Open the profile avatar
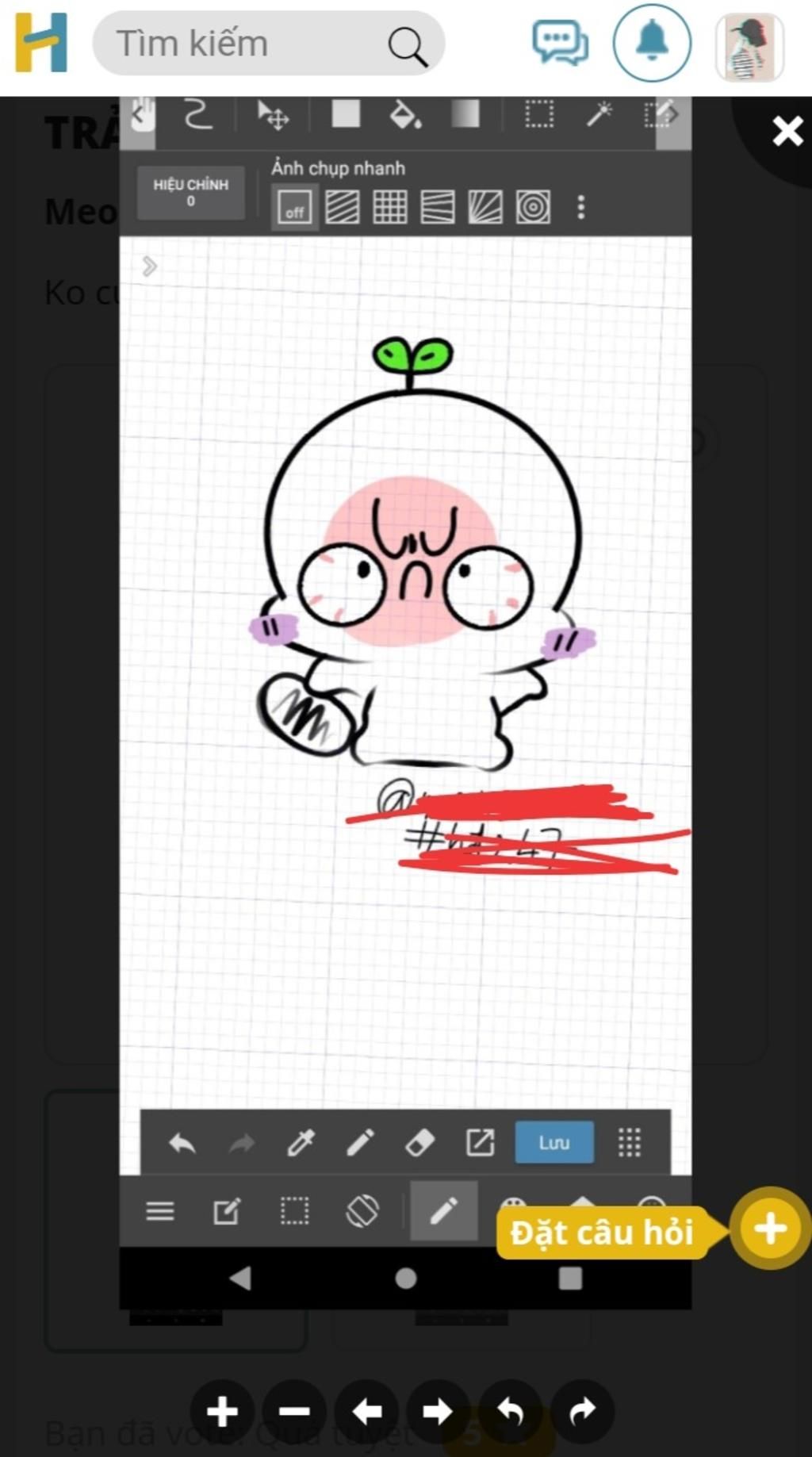 [749, 47]
